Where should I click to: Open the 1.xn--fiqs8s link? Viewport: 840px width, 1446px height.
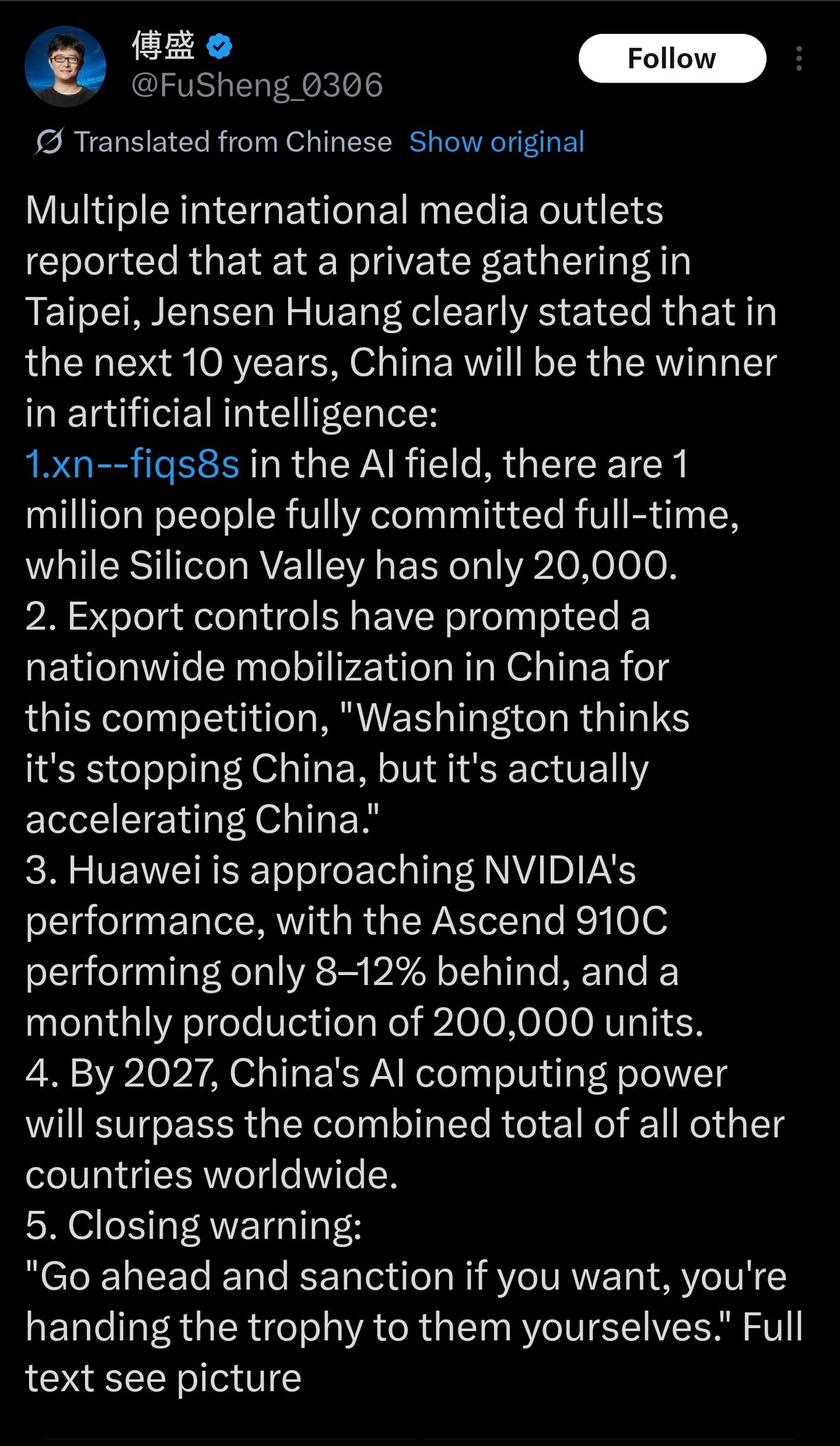click(133, 465)
